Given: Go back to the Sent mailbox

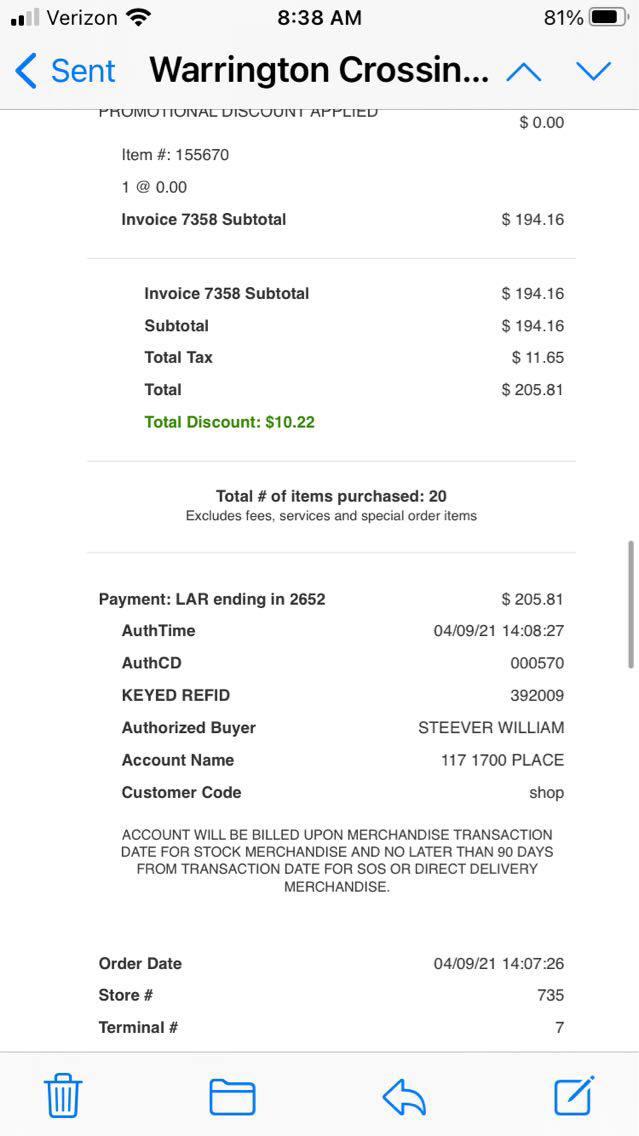Looking at the screenshot, I should pos(66,71).
